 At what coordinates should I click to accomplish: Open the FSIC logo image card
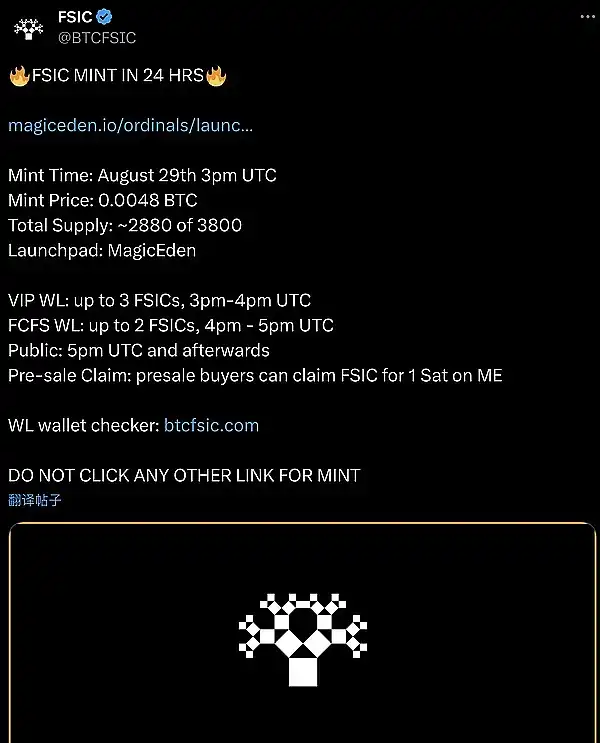(x=302, y=635)
